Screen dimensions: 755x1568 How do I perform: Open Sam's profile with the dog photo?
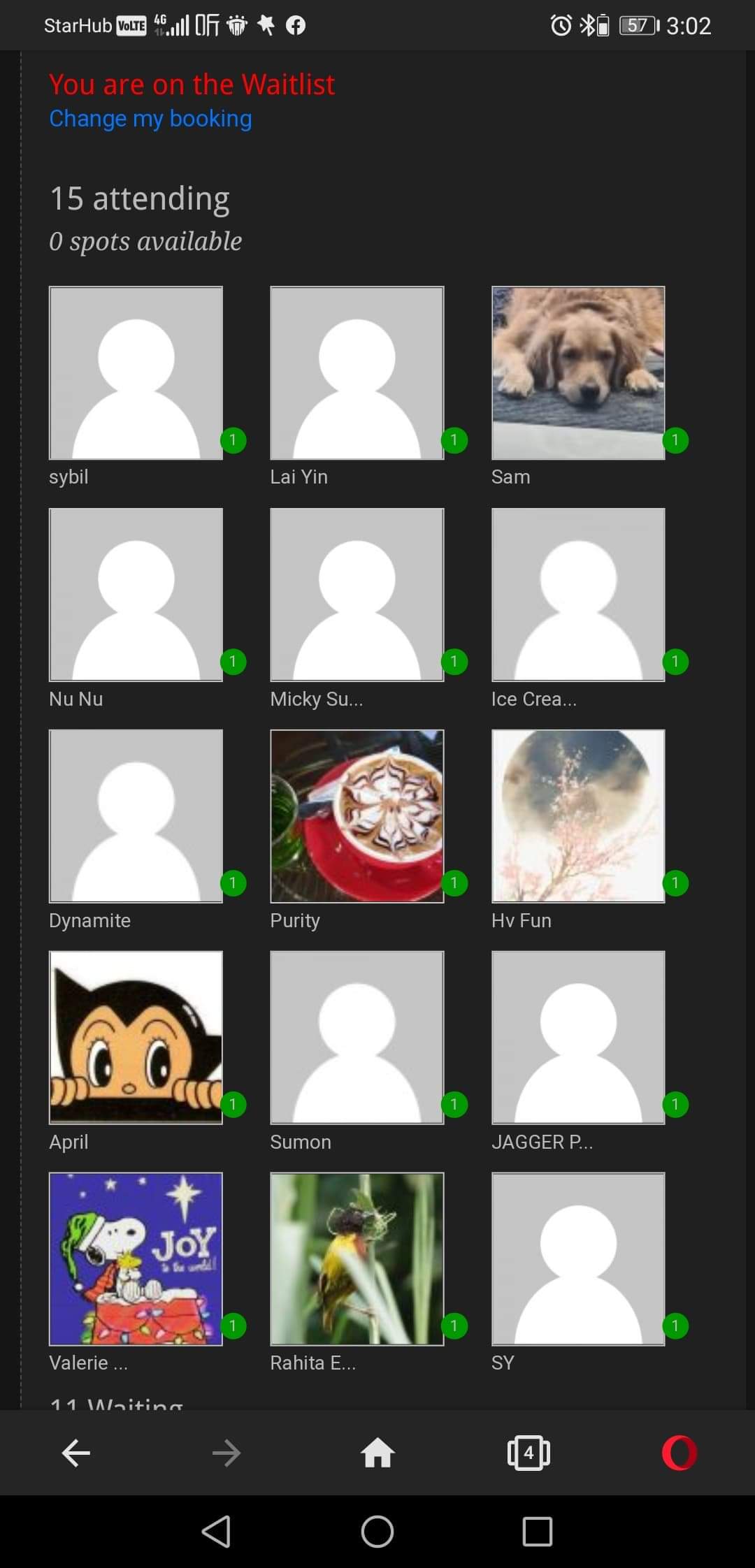point(578,373)
